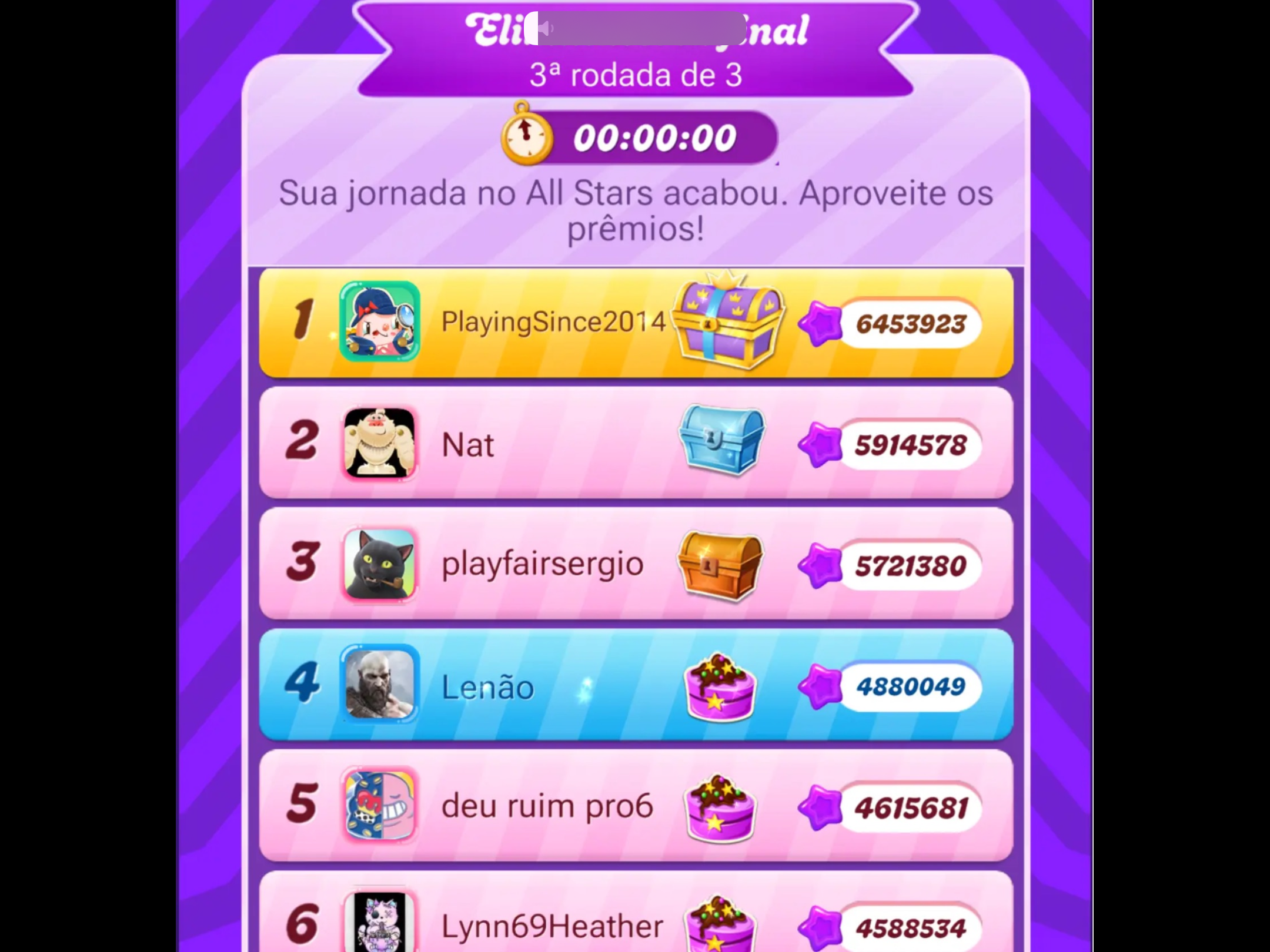Inspect the orange chest for third place
Image resolution: width=1270 pixels, height=952 pixels.
[721, 565]
